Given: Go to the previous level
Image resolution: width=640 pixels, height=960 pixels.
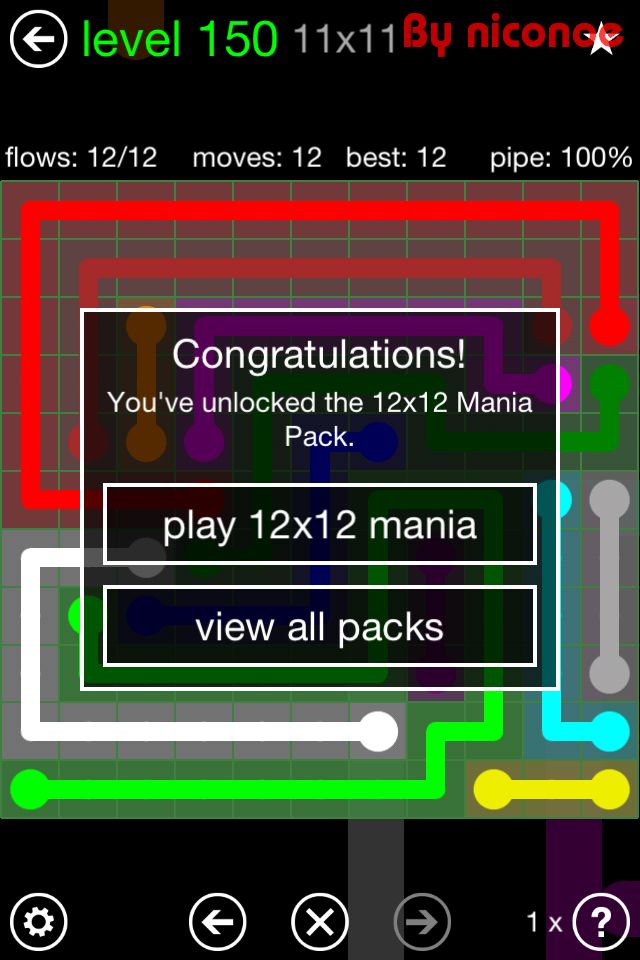Looking at the screenshot, I should pos(217,921).
